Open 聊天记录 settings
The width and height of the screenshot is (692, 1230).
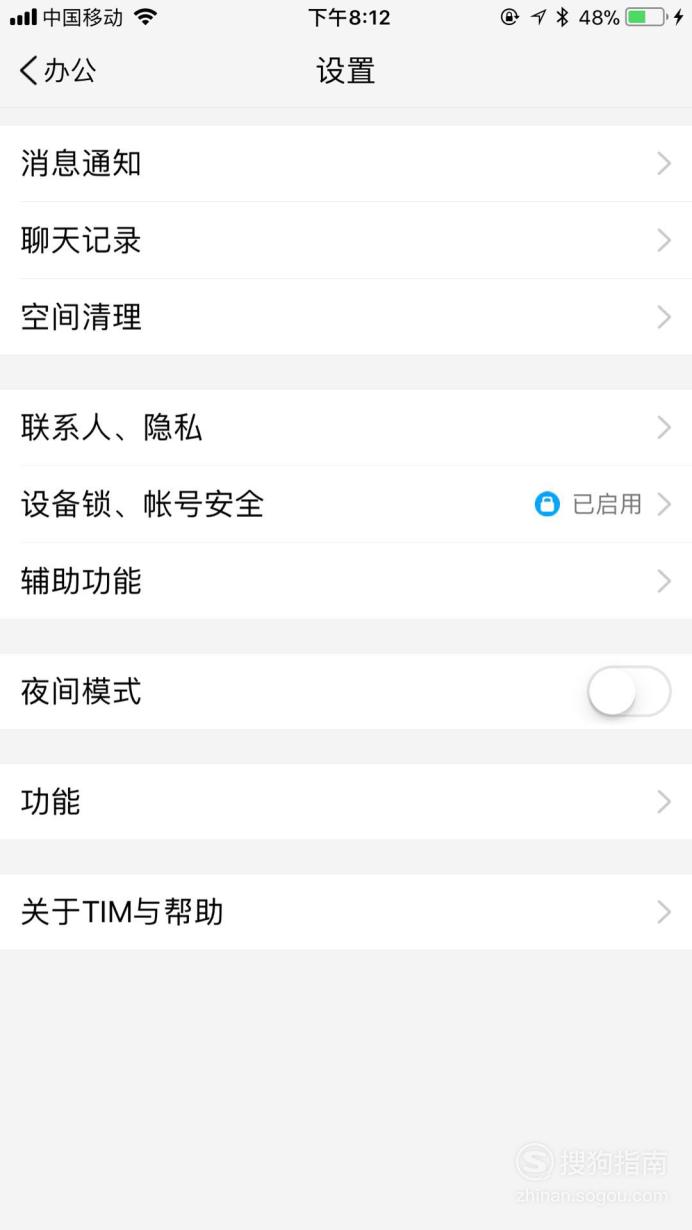[346, 240]
